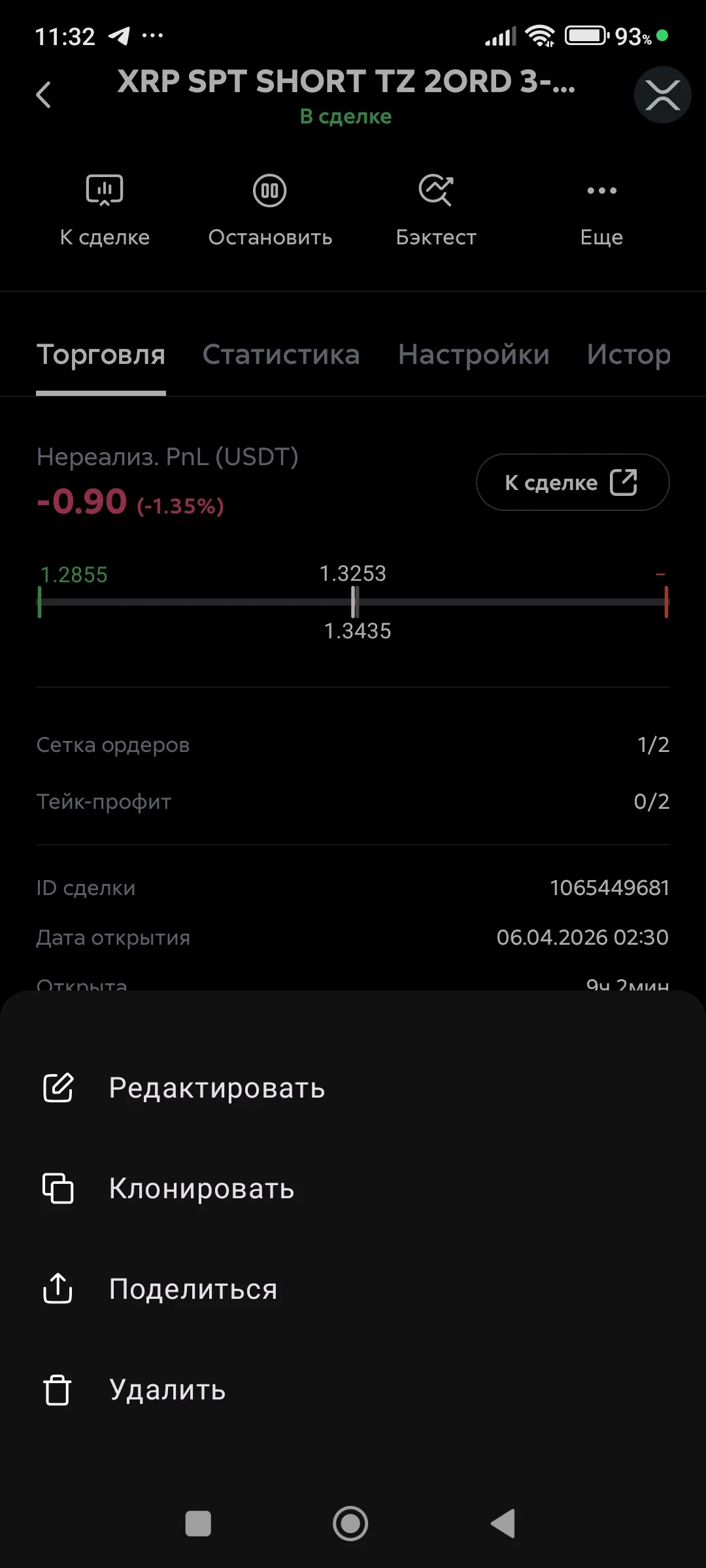Click the Удалить trash icon
This screenshot has height=1568, width=706.
click(x=58, y=1390)
